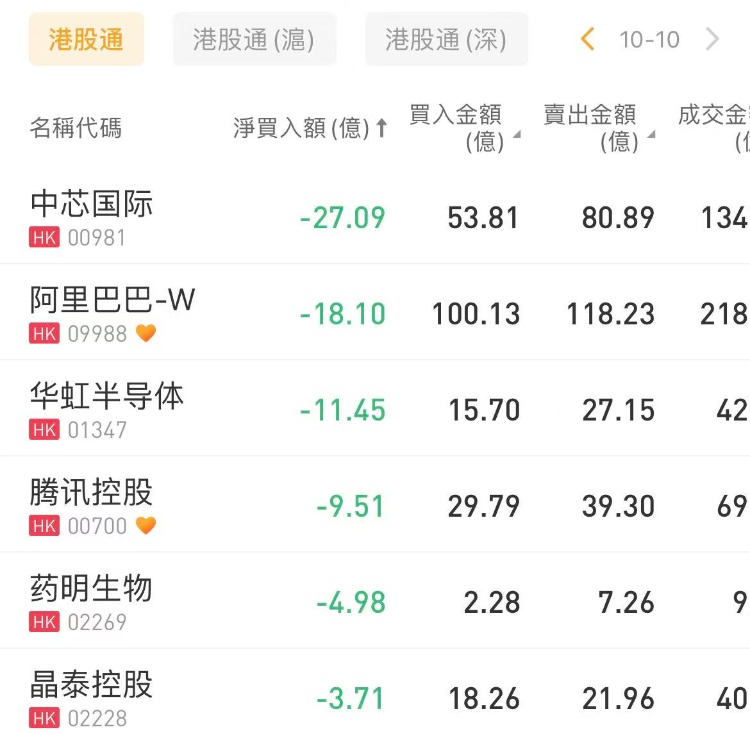Select the 港股通 tab

click(86, 40)
